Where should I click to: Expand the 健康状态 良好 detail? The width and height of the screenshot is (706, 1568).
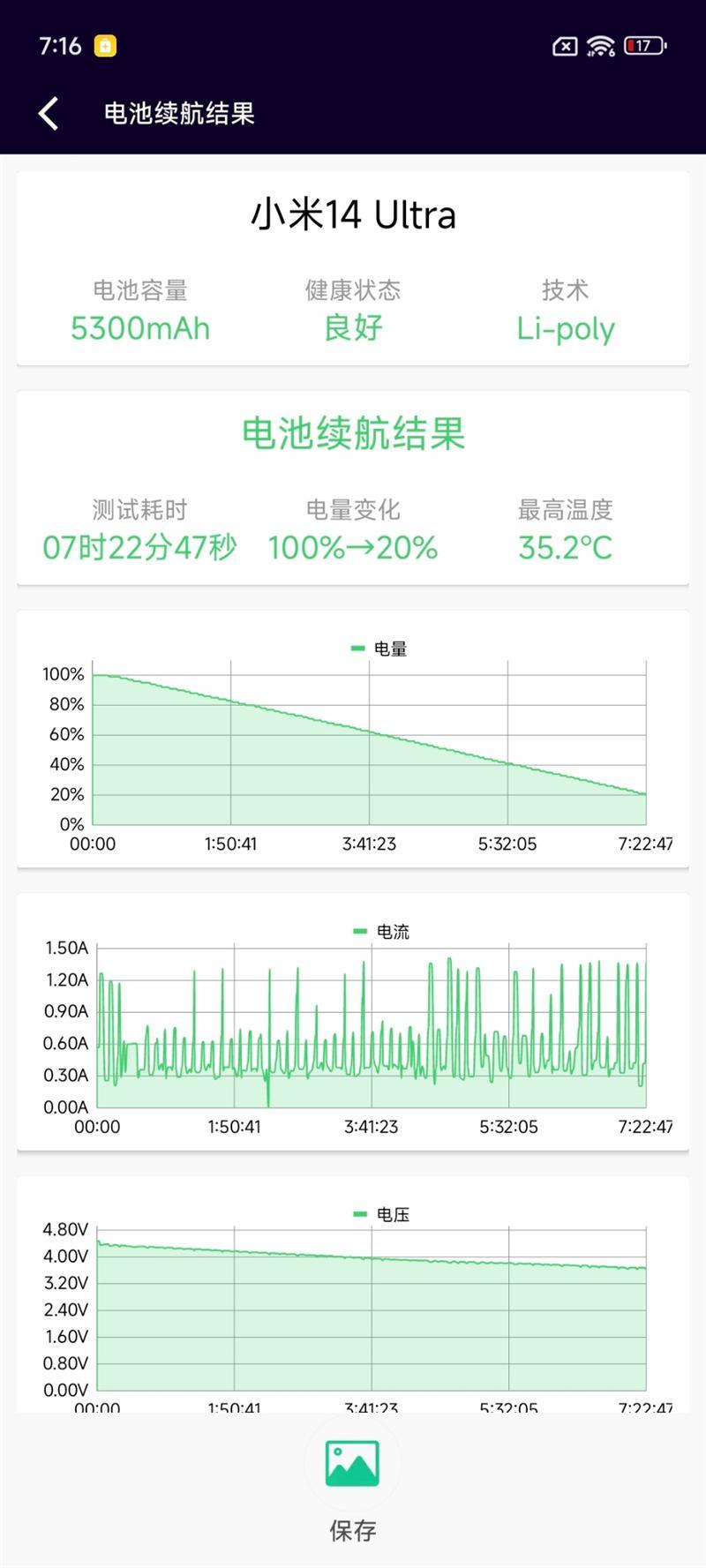353,309
